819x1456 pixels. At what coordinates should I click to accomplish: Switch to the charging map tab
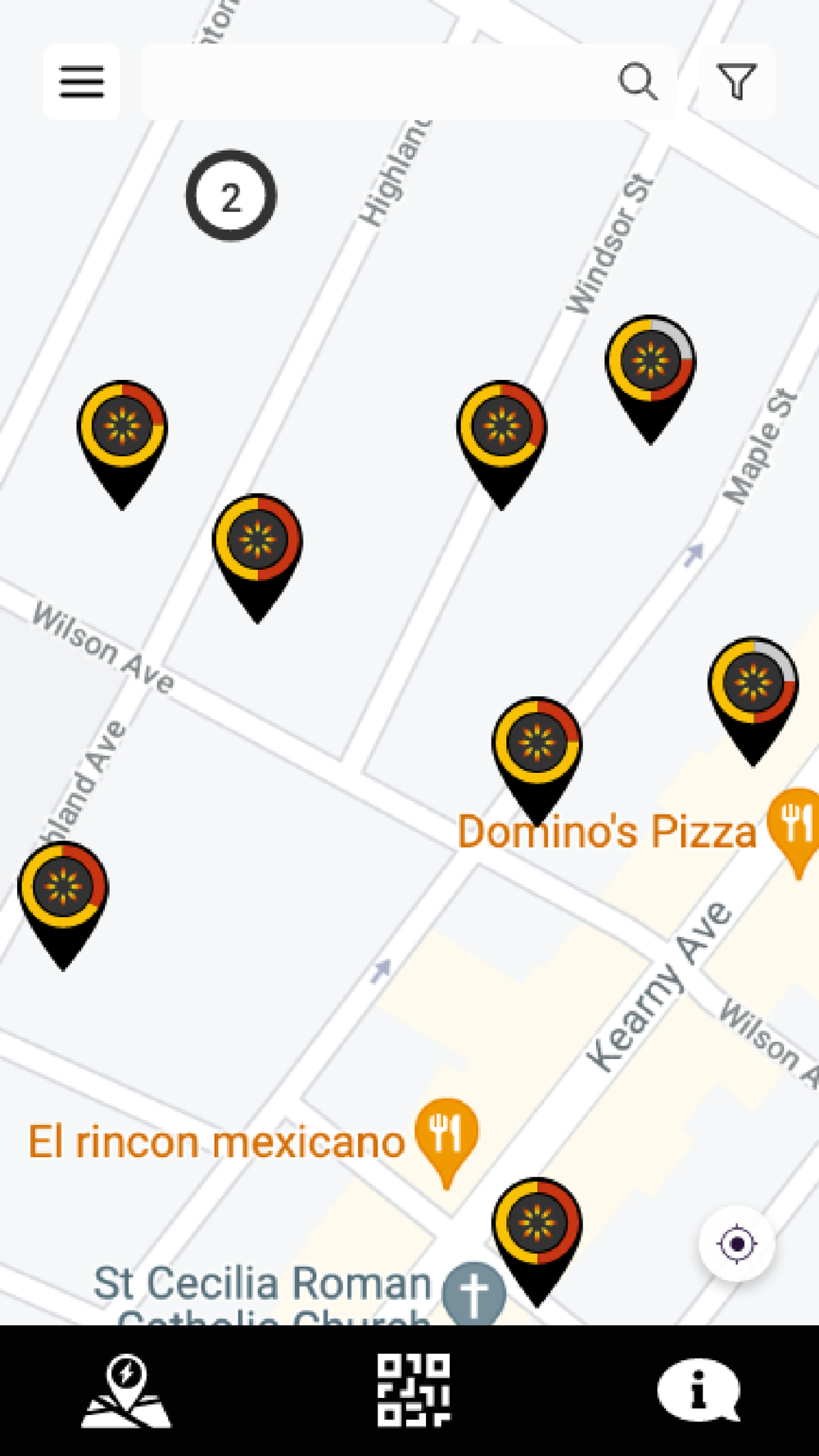pyautogui.click(x=126, y=1391)
